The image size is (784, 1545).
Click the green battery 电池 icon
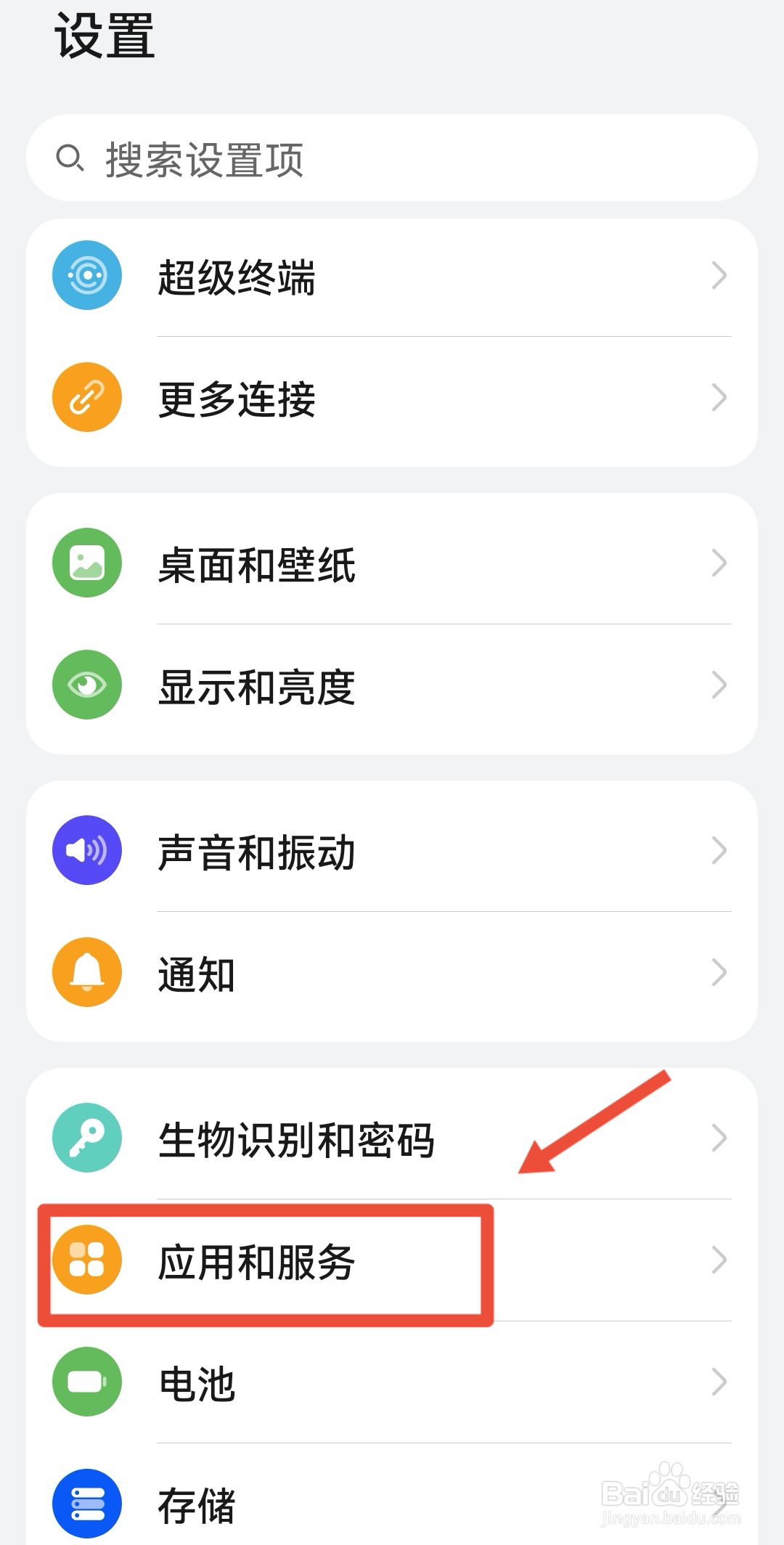(x=86, y=1382)
